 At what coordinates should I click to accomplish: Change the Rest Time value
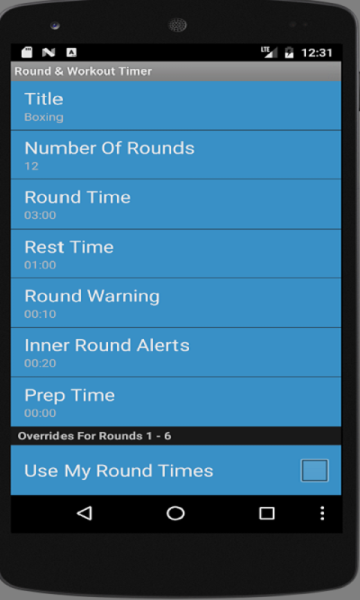[176, 254]
